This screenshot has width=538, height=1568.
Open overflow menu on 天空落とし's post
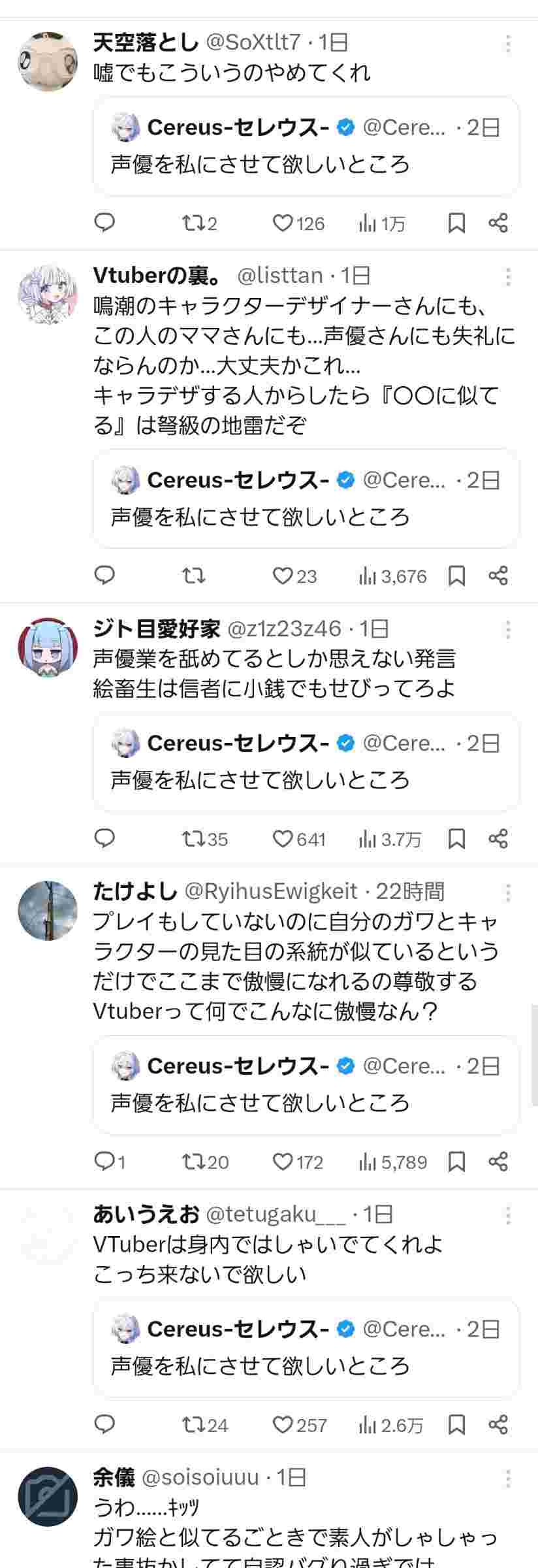(x=508, y=44)
